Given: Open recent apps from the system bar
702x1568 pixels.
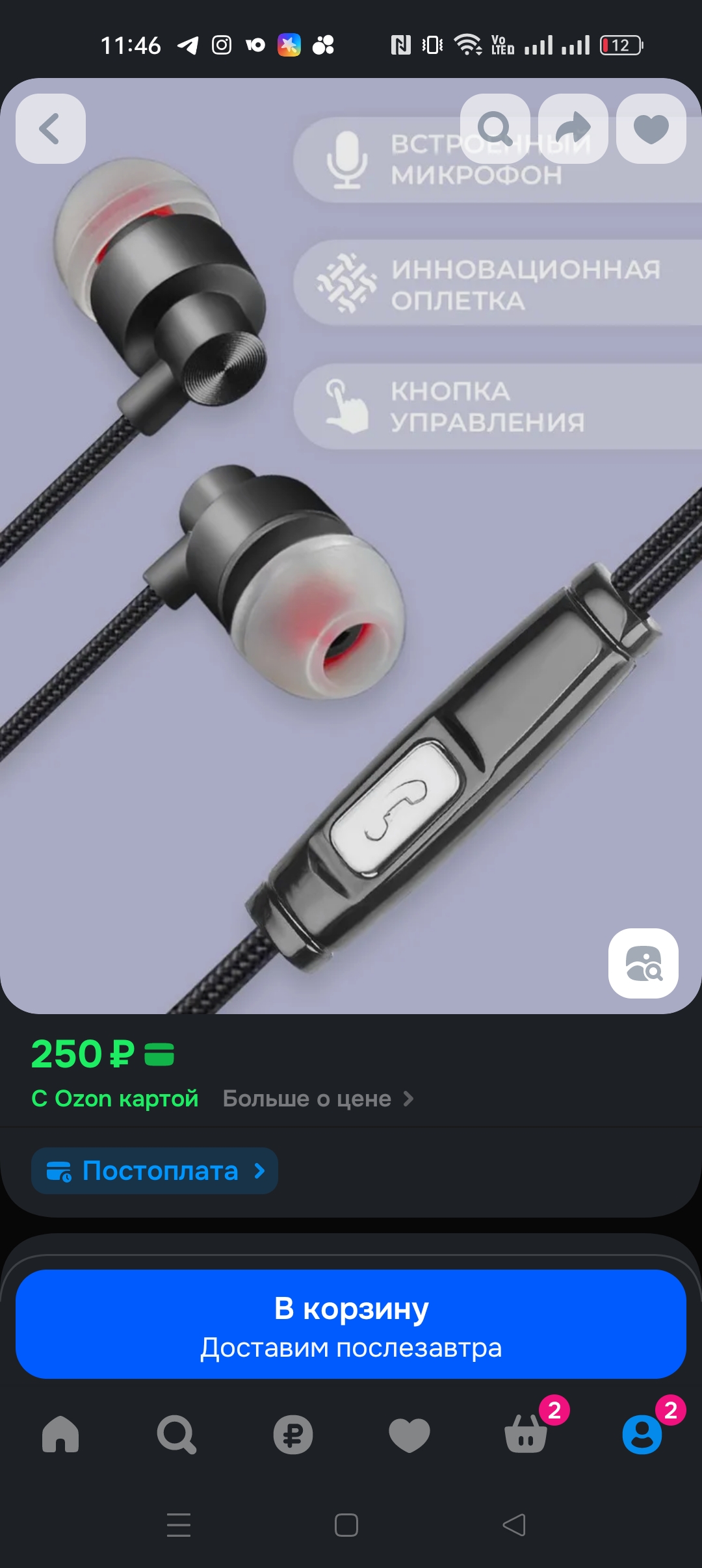Looking at the screenshot, I should click(x=179, y=1525).
